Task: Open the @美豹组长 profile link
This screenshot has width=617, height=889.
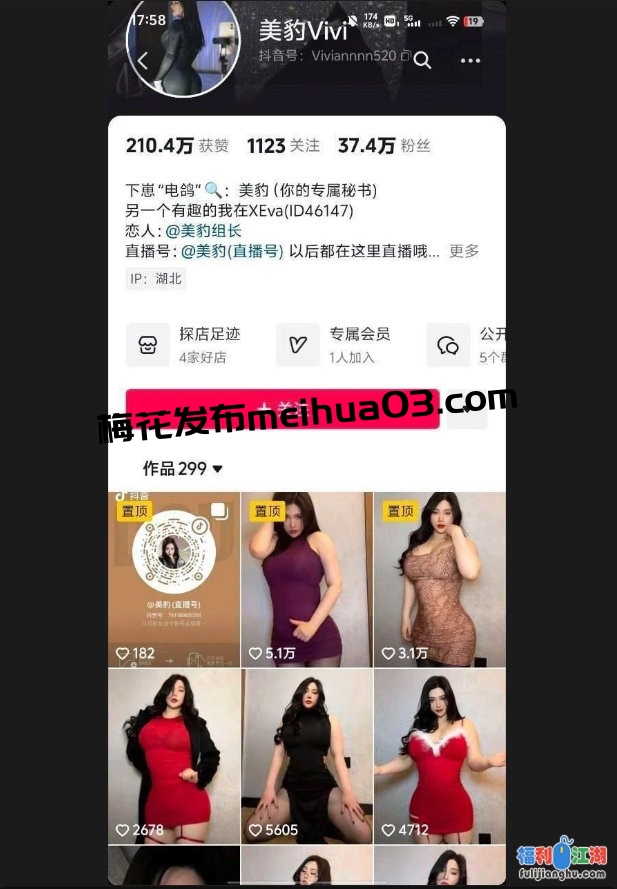Action: [x=203, y=231]
